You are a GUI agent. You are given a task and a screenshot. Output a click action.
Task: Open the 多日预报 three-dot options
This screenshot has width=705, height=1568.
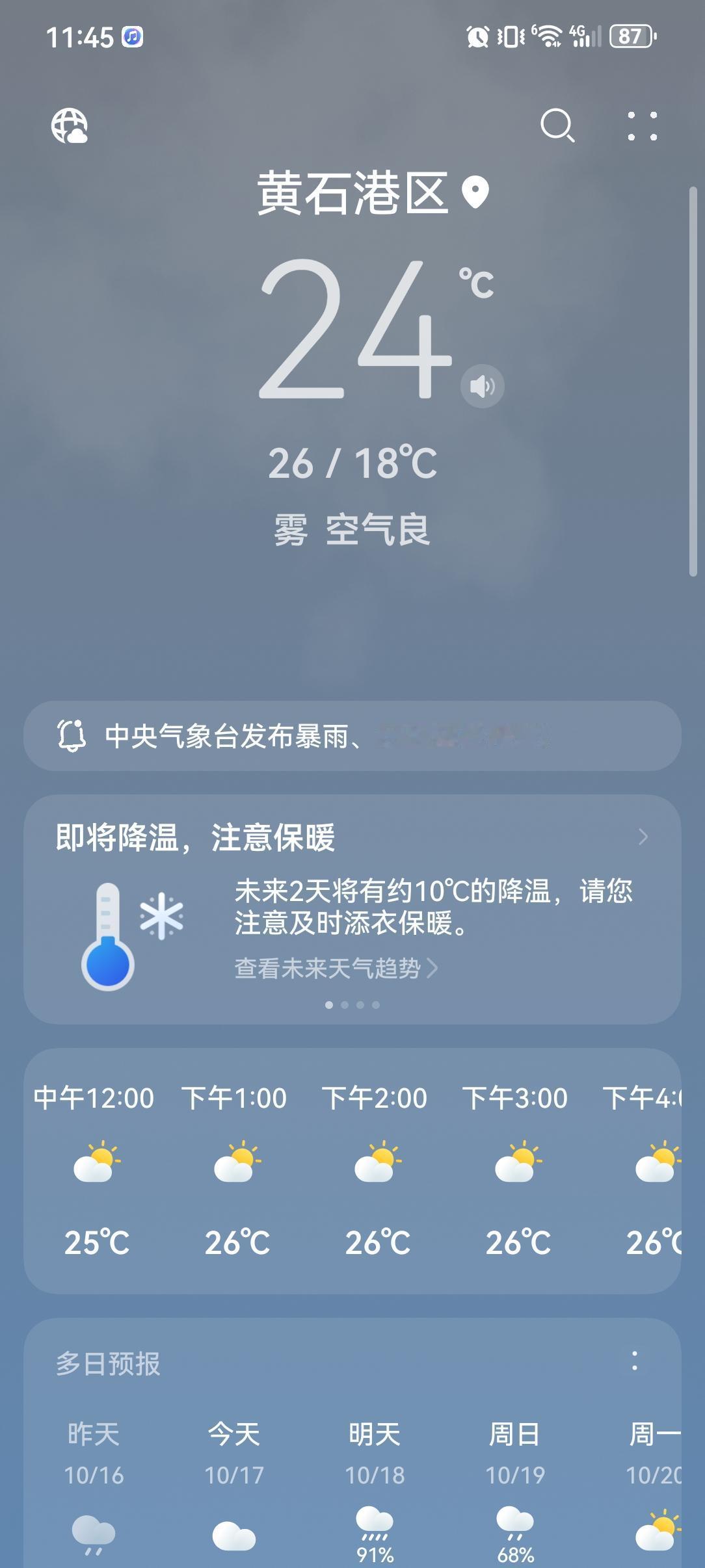(x=635, y=1361)
